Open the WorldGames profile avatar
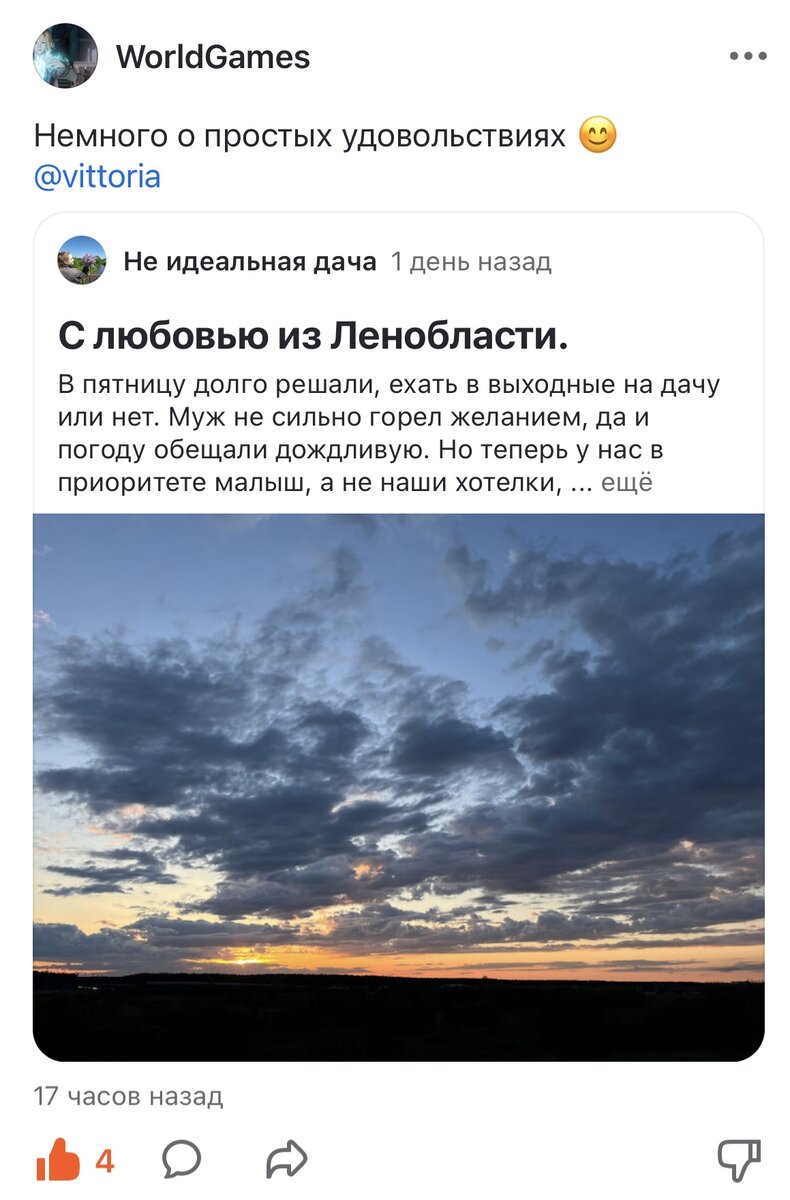 coord(65,56)
